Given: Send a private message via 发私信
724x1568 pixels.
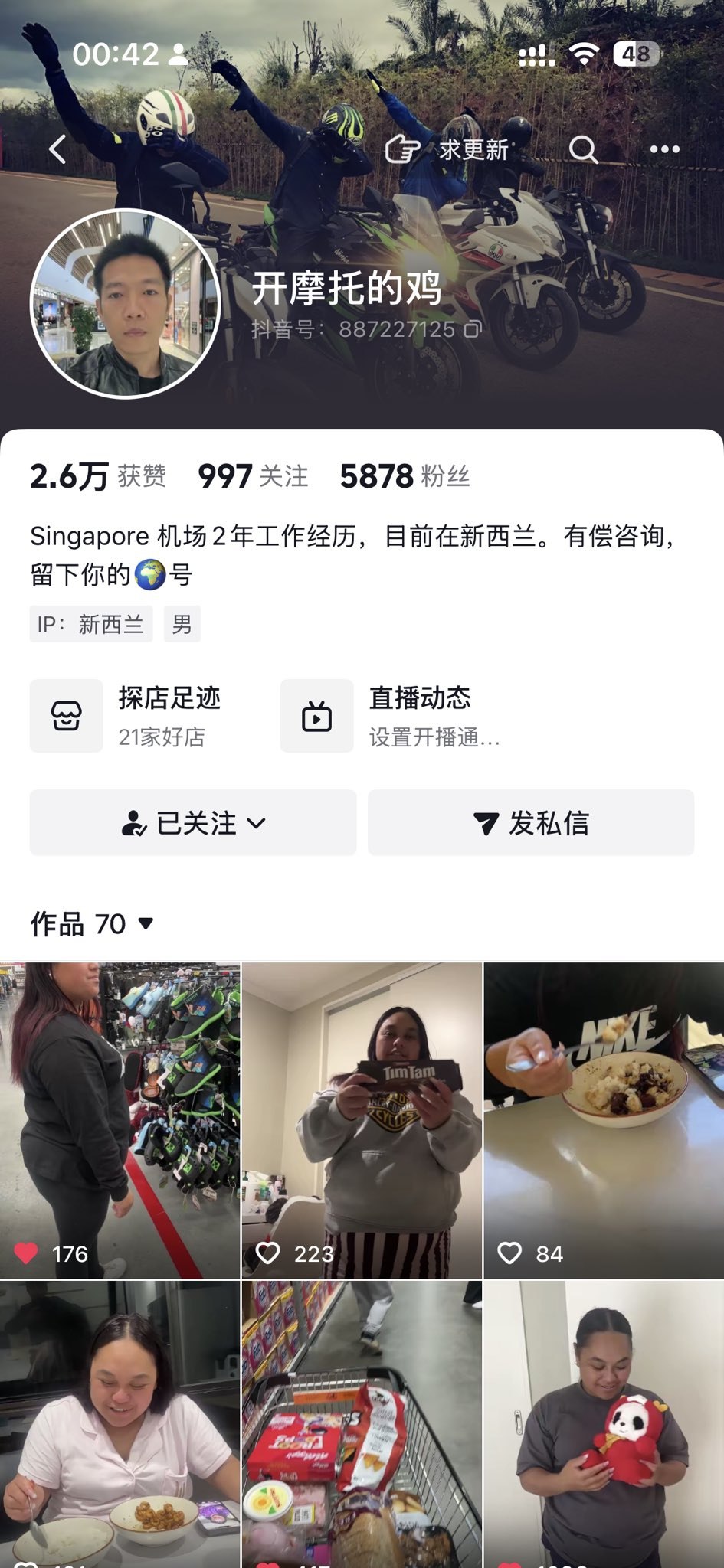Looking at the screenshot, I should (531, 823).
